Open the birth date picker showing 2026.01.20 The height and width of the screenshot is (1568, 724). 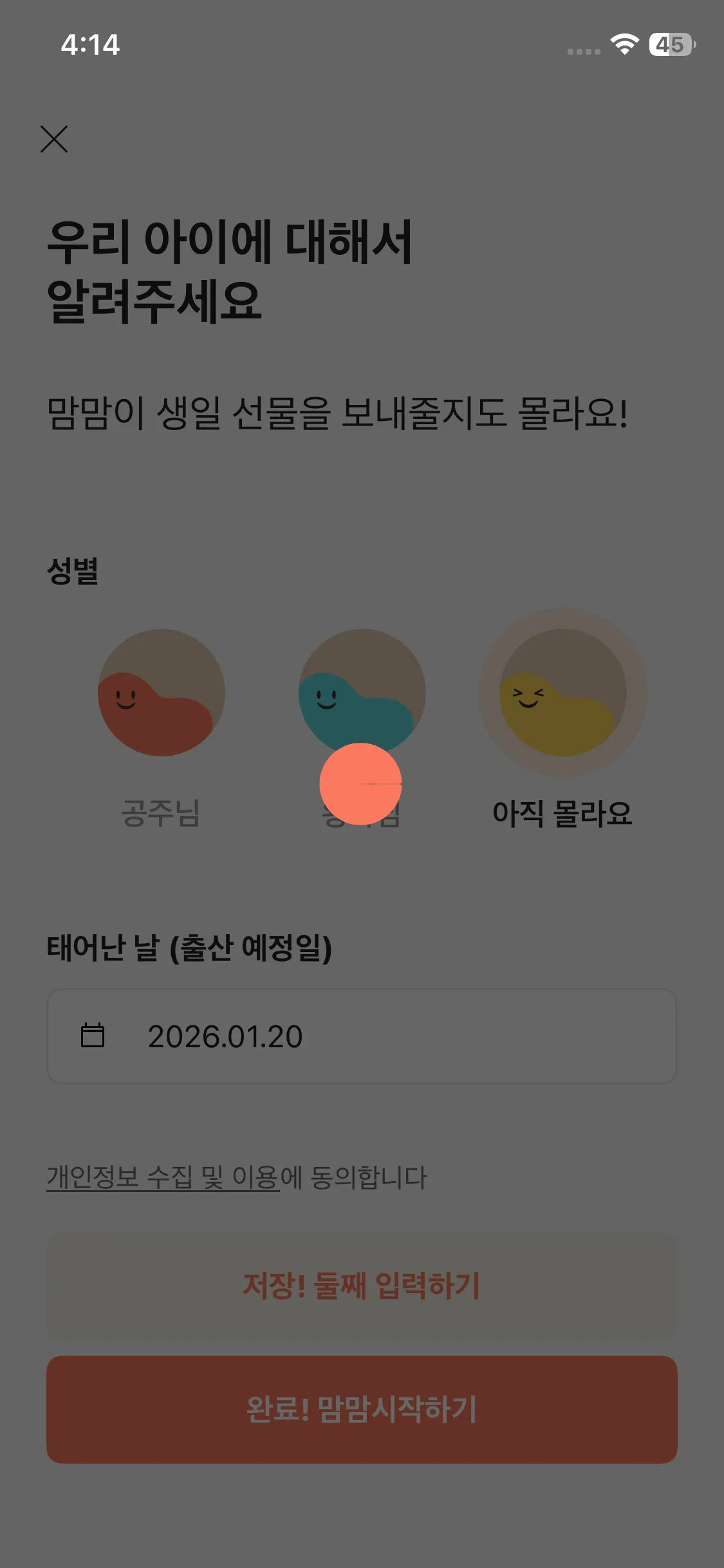coord(362,1034)
